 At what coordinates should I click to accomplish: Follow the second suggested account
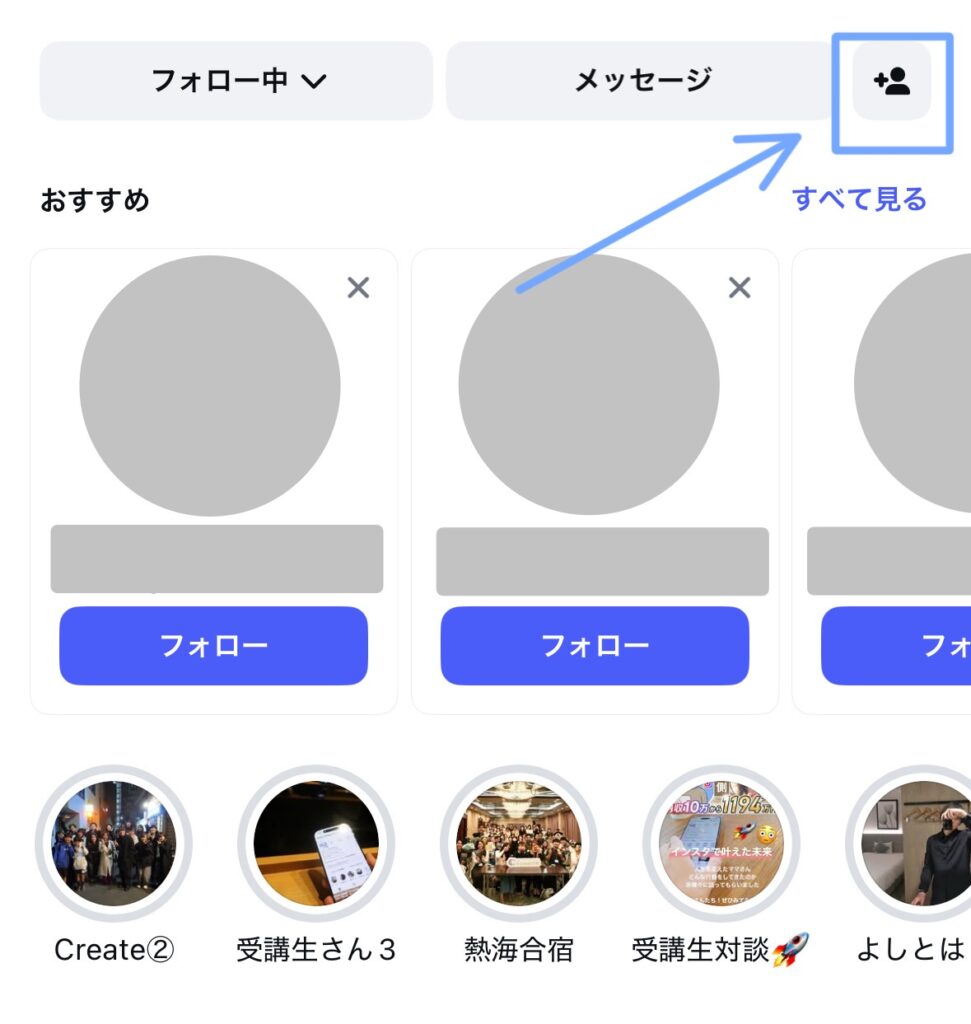594,645
